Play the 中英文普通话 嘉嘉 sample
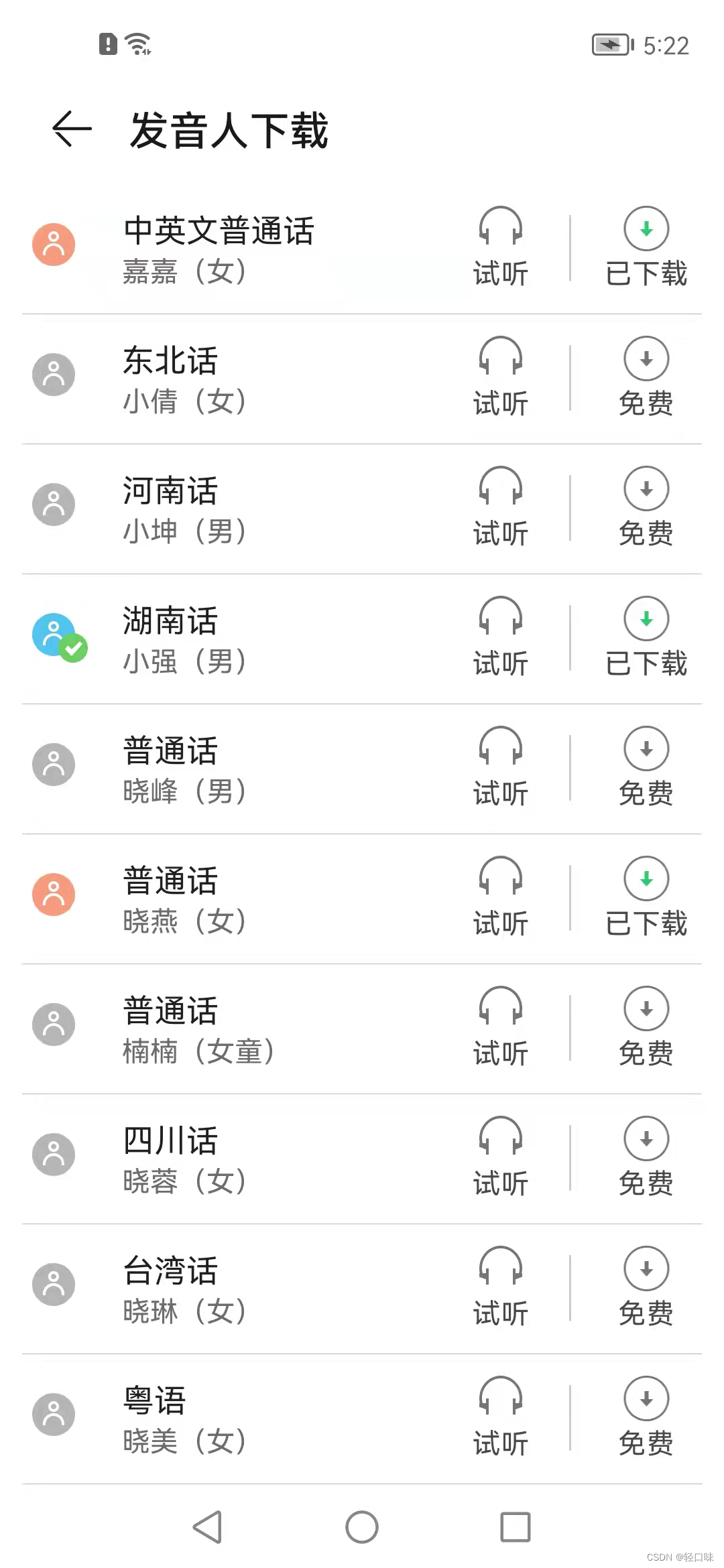 click(x=500, y=246)
